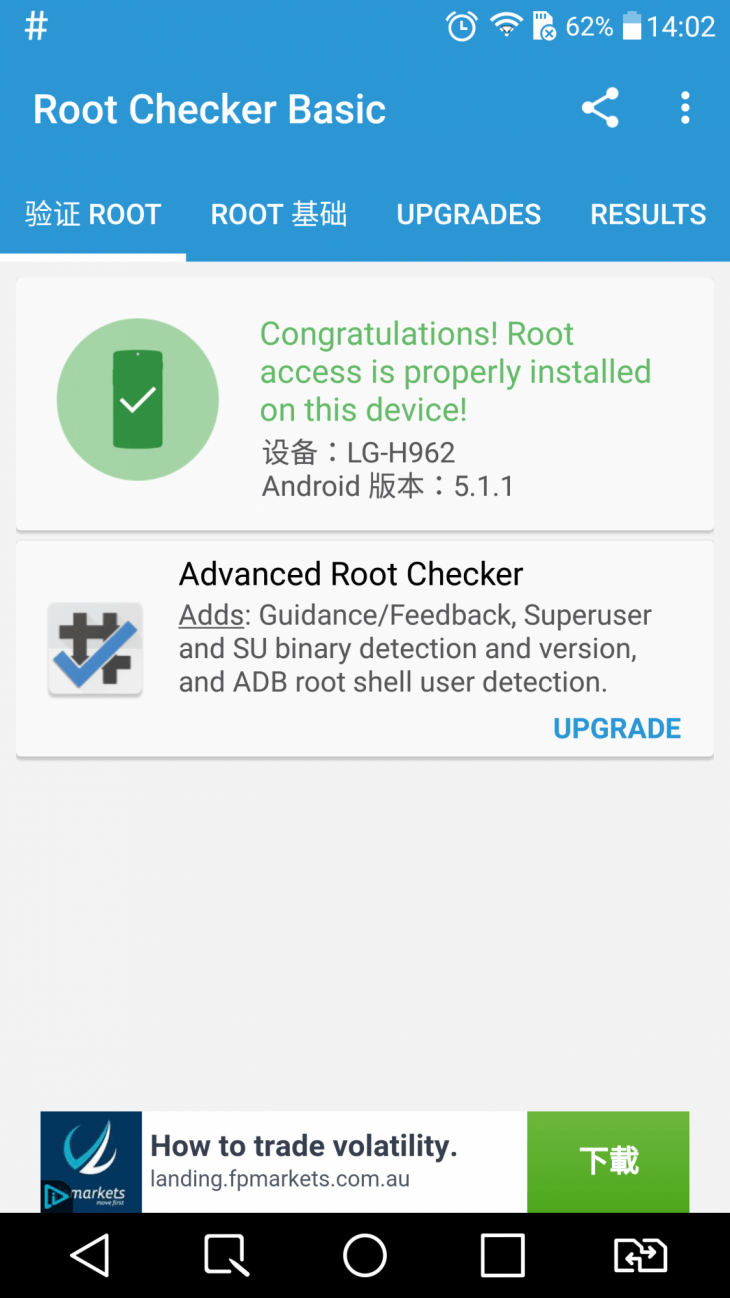
Task: Switch to the ROOT 基础 tab
Action: (x=278, y=214)
